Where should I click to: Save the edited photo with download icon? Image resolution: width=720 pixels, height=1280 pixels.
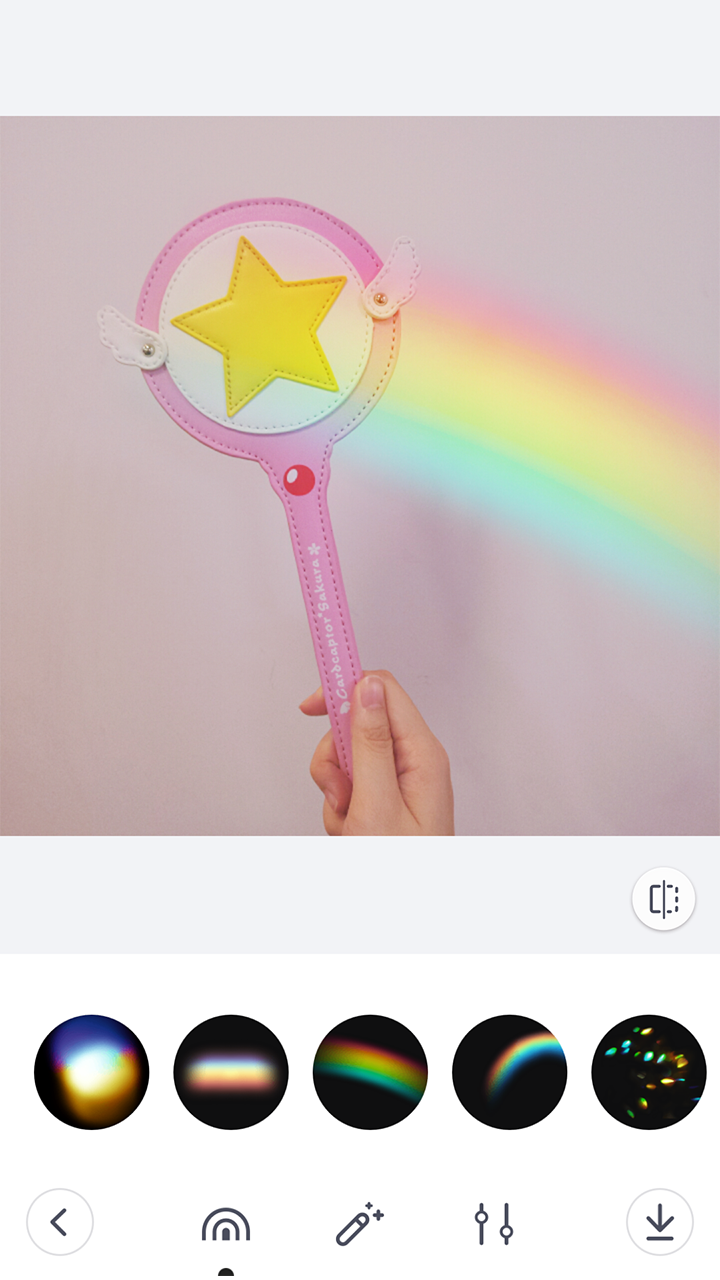pyautogui.click(x=660, y=1222)
